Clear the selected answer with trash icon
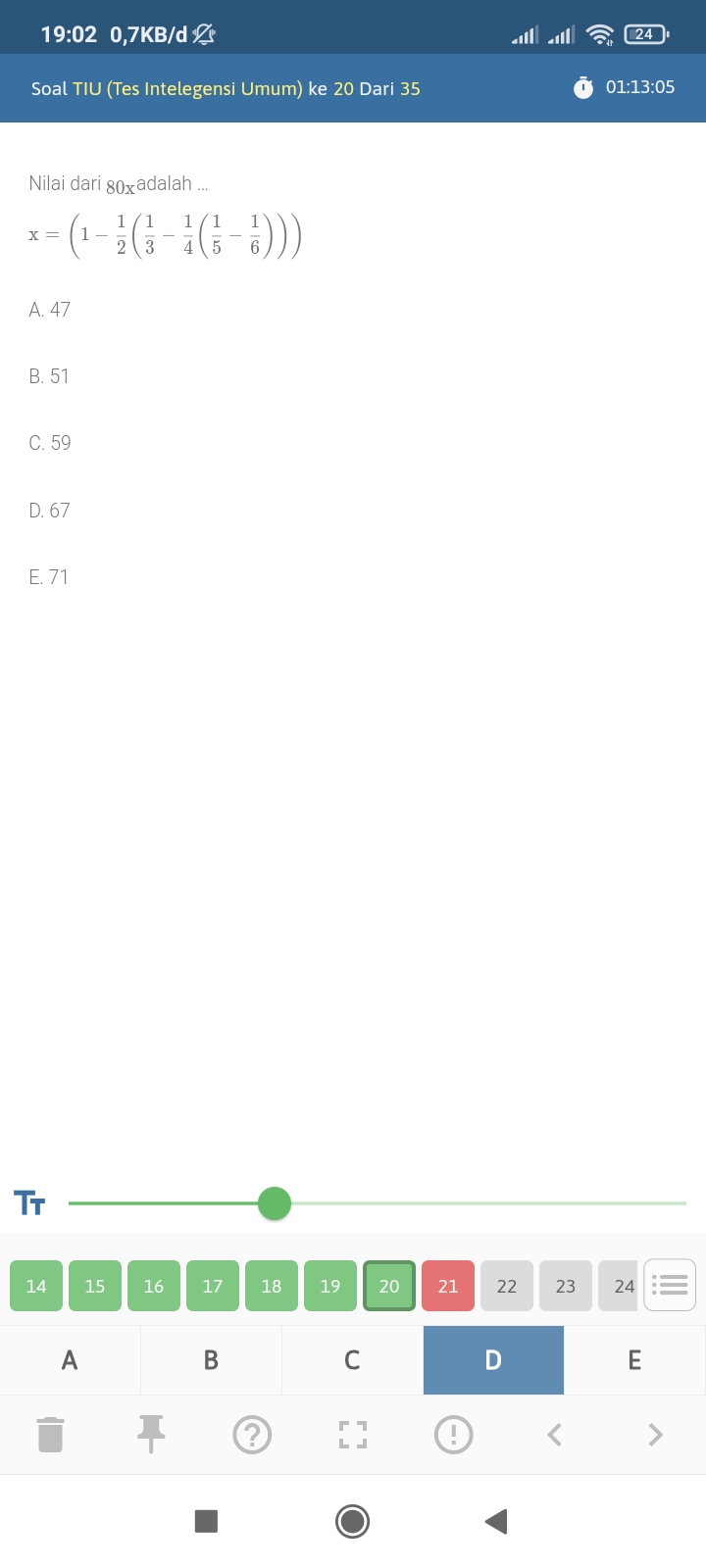This screenshot has height=1568, width=706. [51, 1435]
